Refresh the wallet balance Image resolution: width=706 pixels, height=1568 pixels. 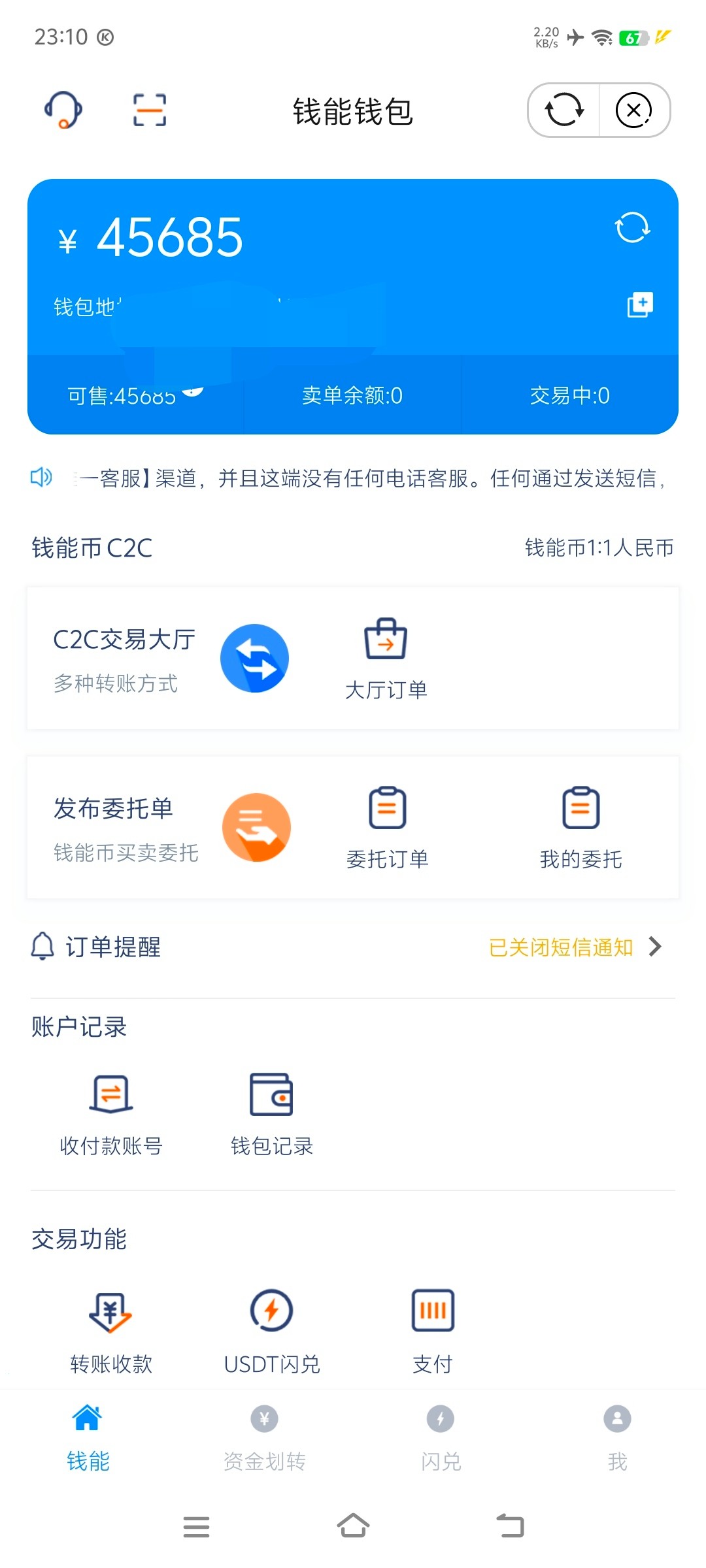(632, 228)
